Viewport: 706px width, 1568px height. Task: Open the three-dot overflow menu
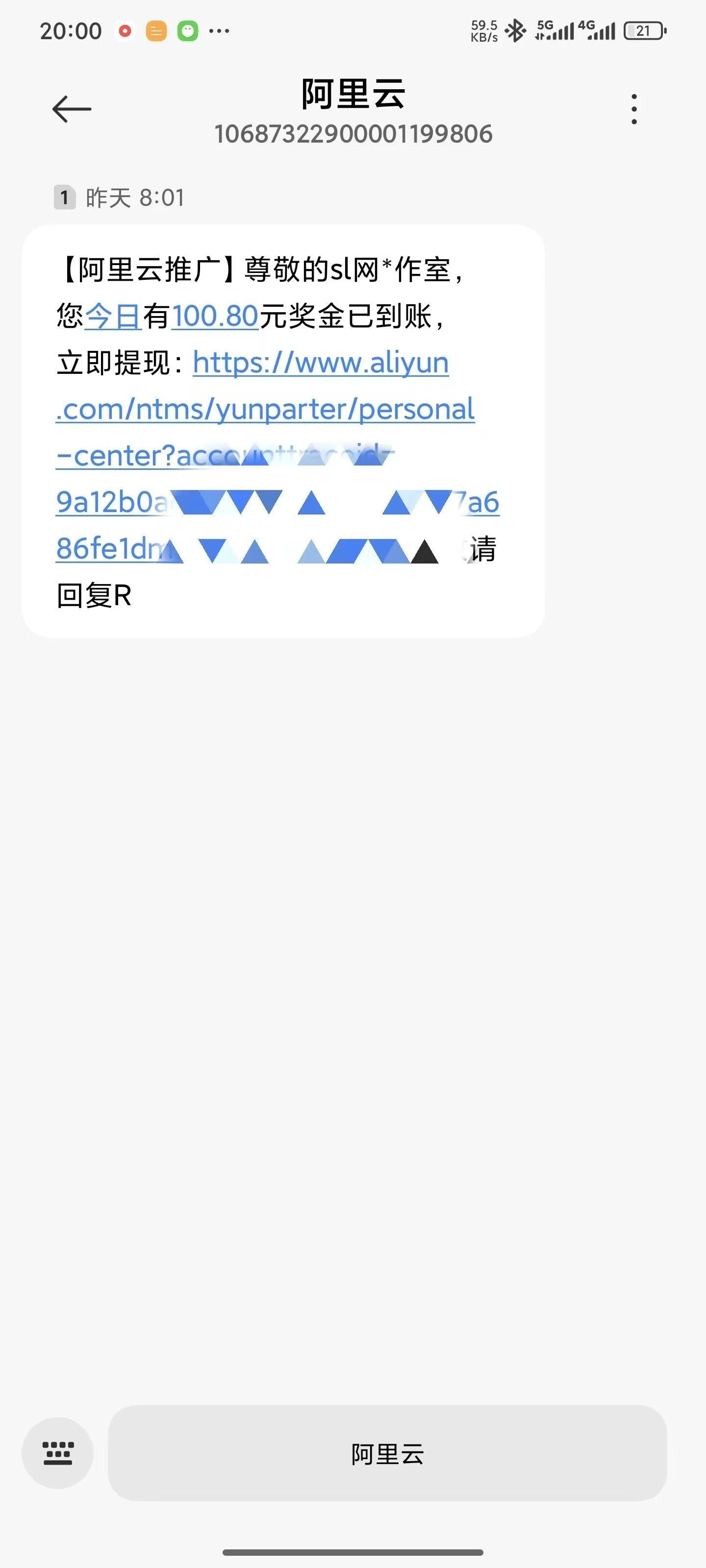point(634,109)
